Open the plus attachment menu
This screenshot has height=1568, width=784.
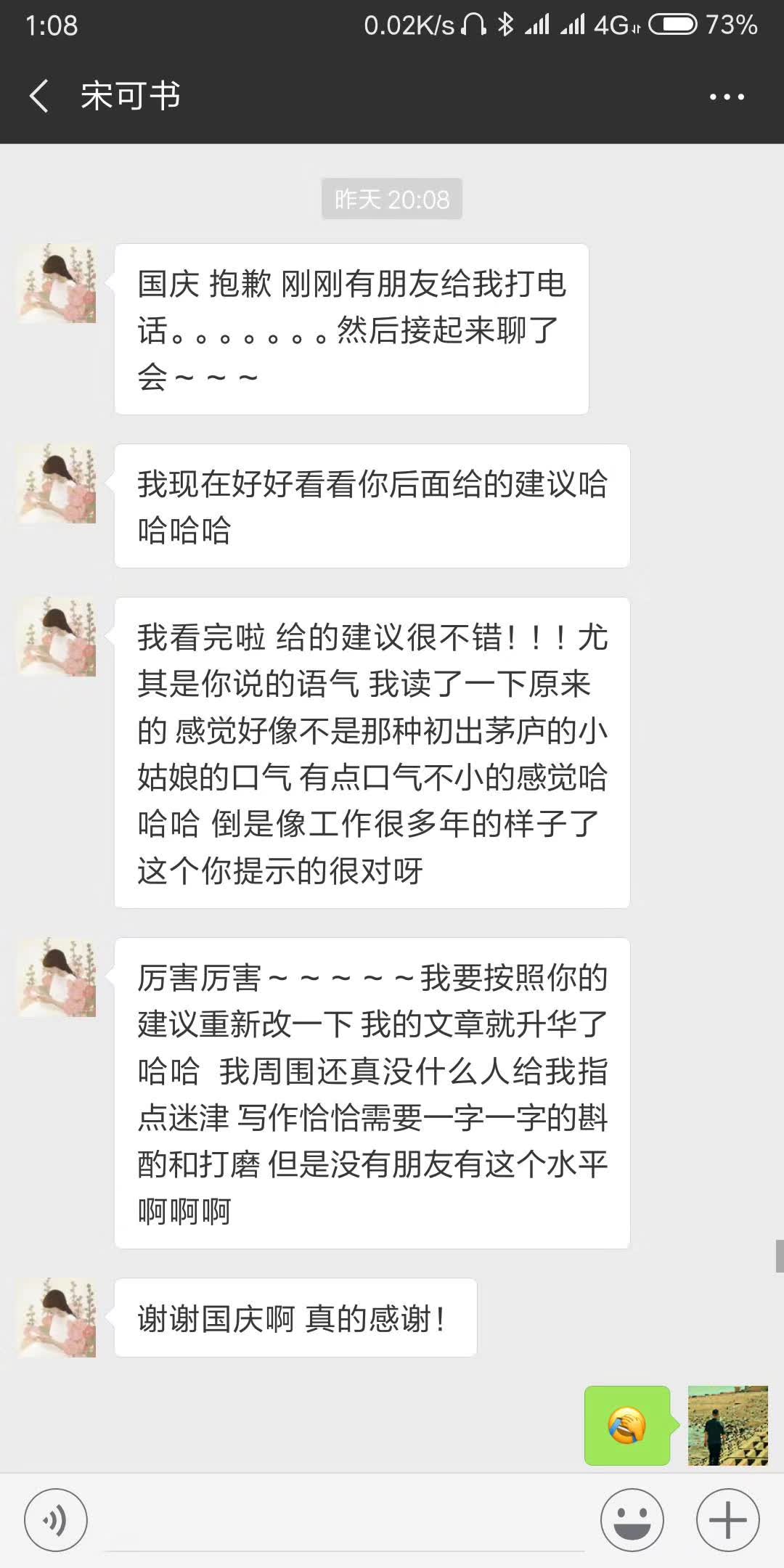(x=727, y=1519)
